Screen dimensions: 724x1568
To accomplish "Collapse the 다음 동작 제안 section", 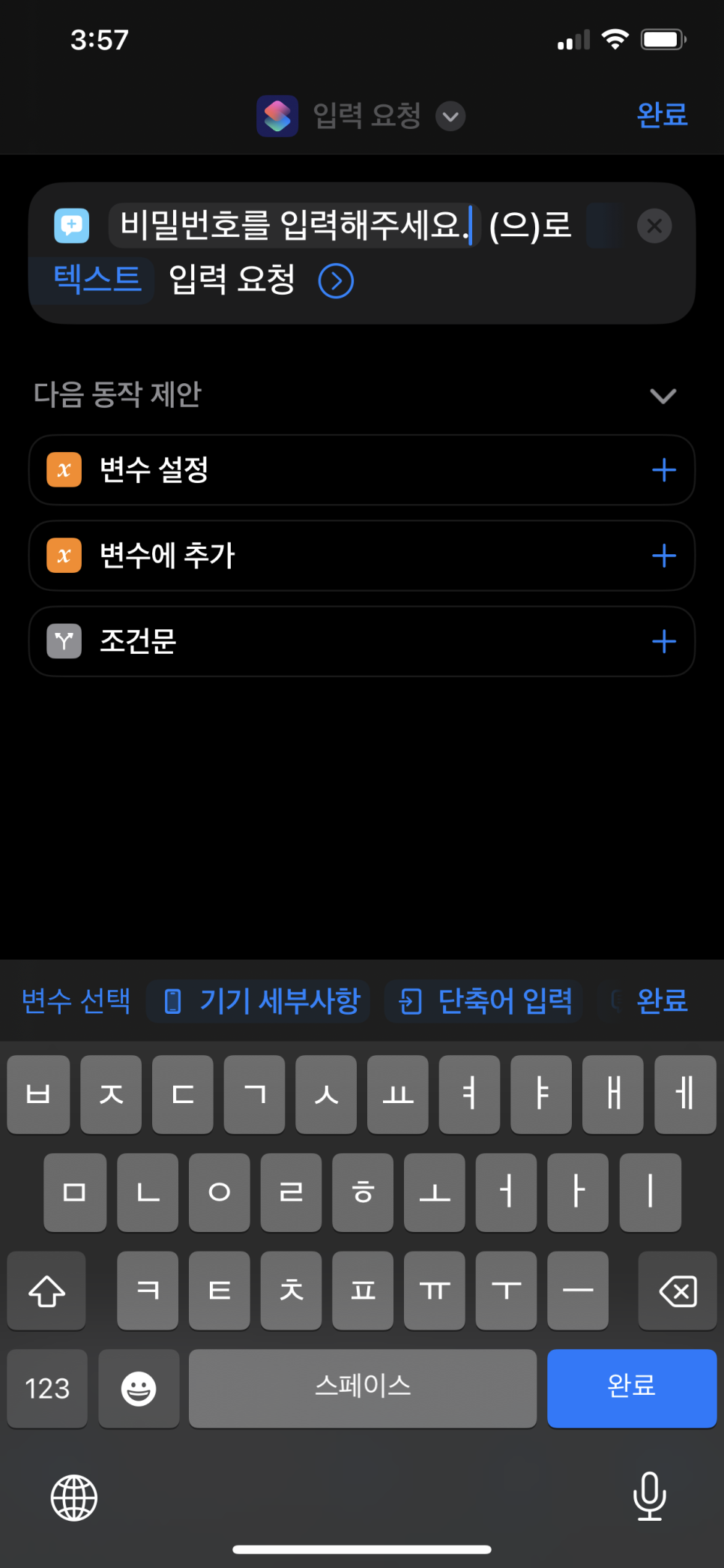I will click(663, 395).
